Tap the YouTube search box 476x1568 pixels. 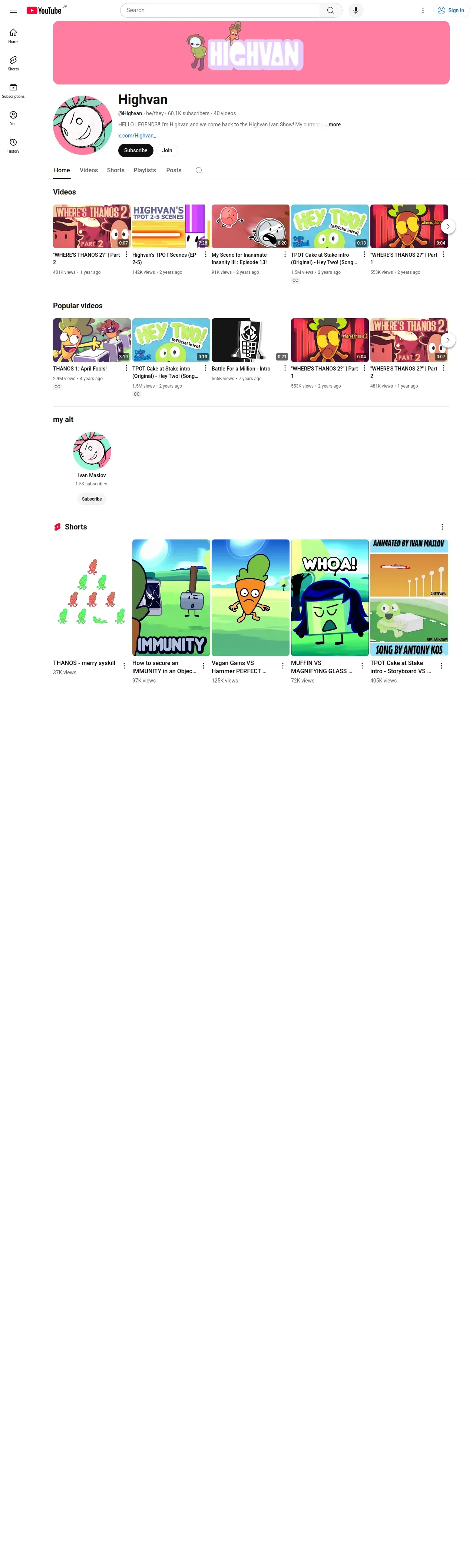220,10
